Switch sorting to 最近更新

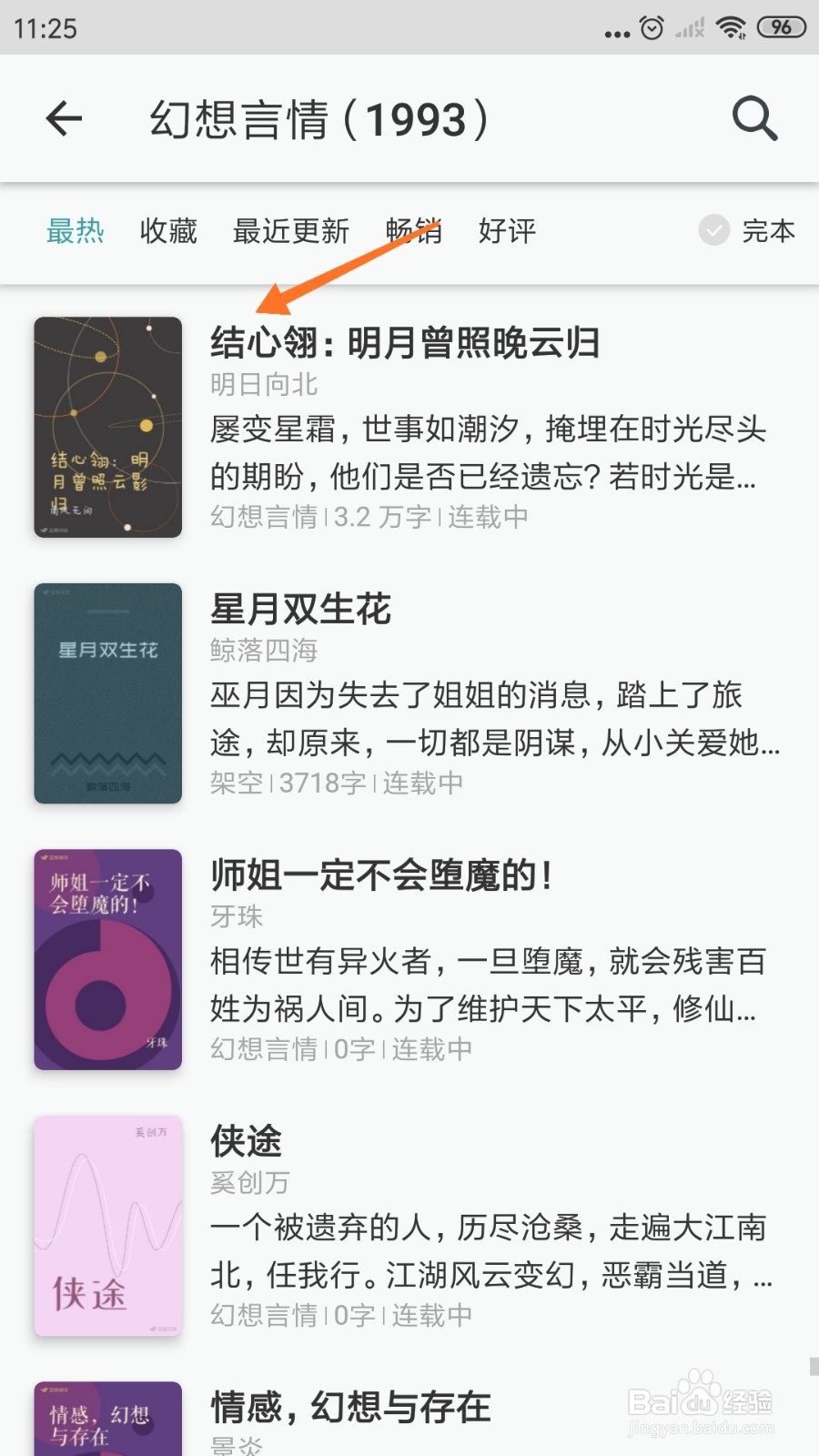[x=293, y=232]
